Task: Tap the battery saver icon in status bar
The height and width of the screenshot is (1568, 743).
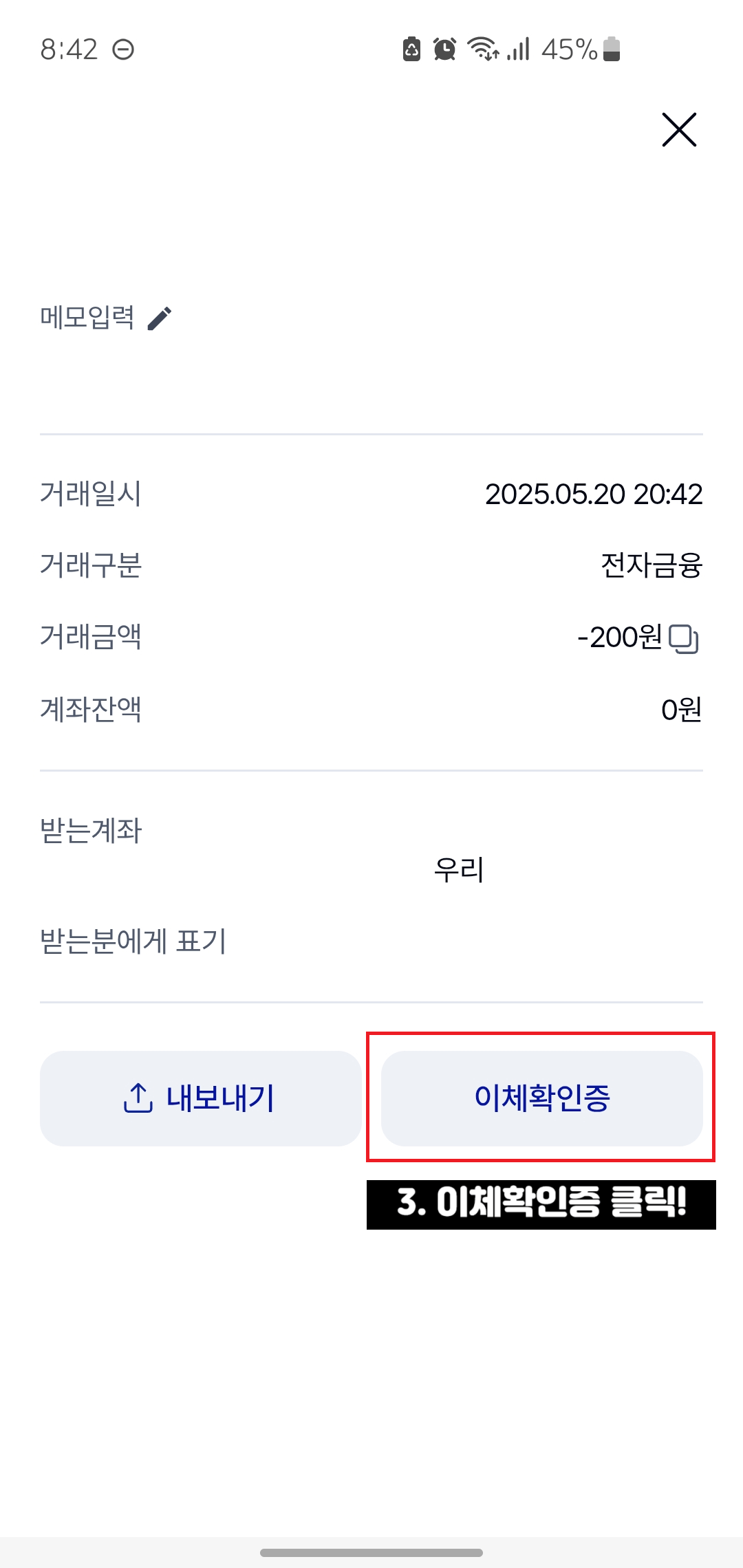Action: [411, 50]
